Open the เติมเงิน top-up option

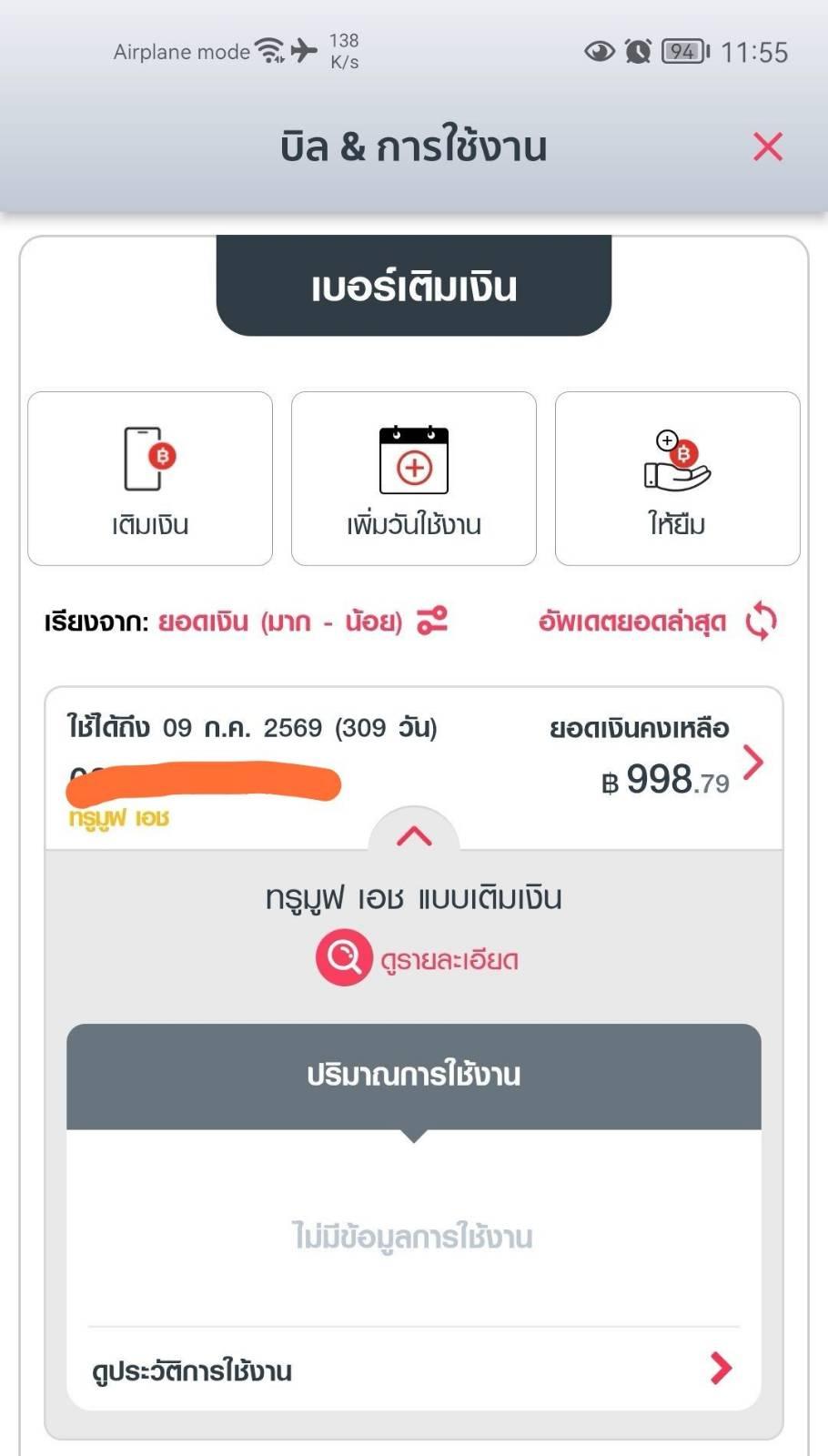click(150, 479)
